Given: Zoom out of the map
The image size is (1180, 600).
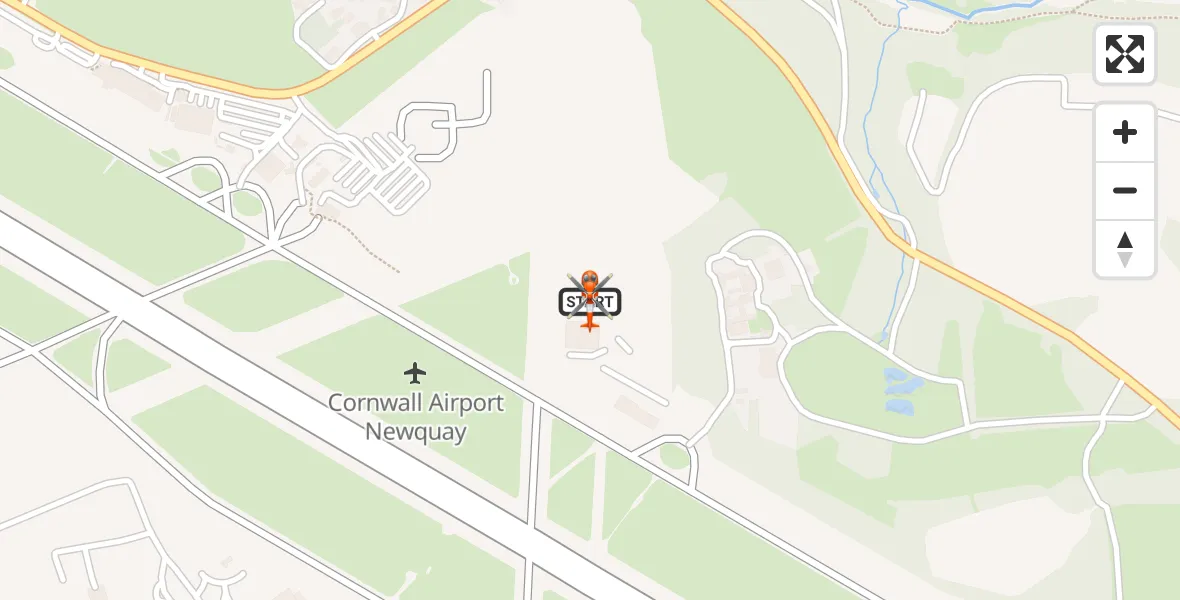Looking at the screenshot, I should [1124, 190].
